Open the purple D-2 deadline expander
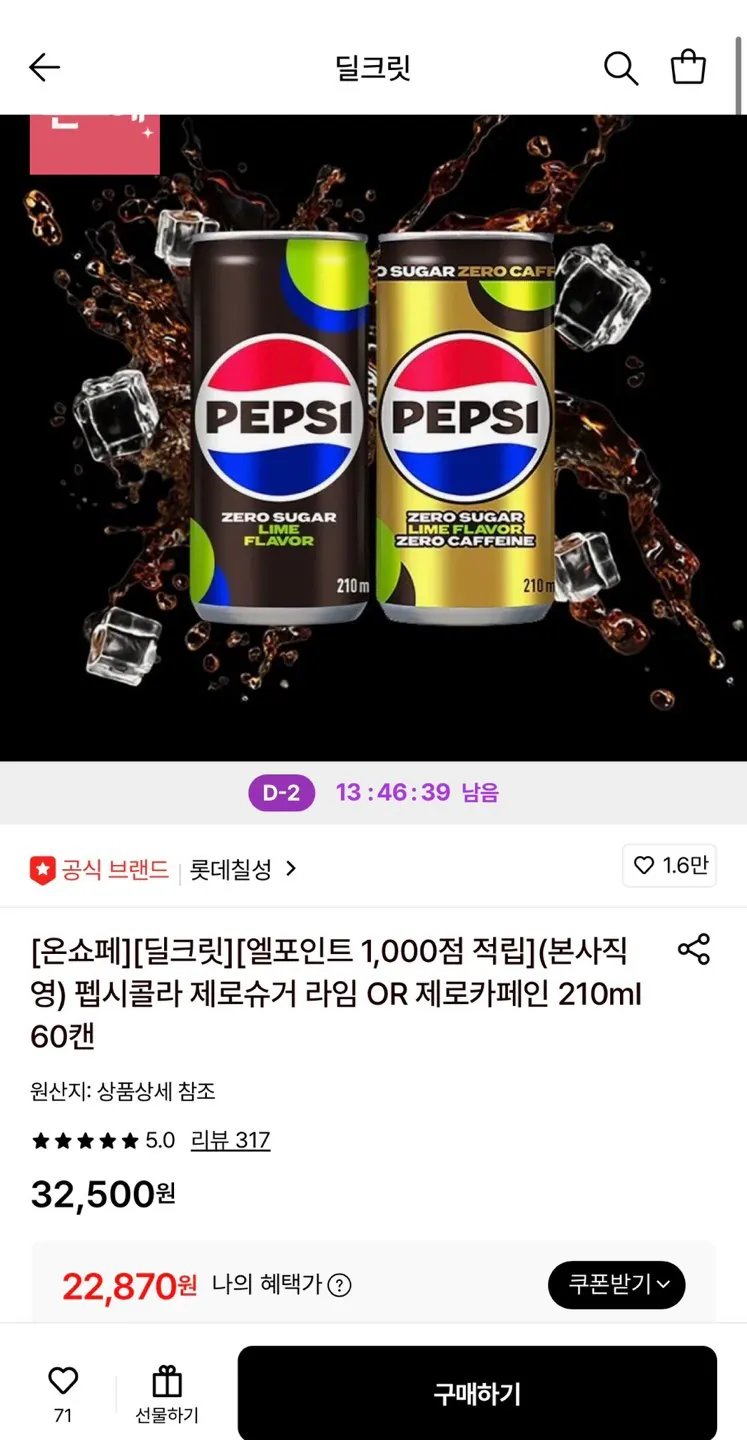Viewport: 747px width, 1440px height. click(x=281, y=793)
